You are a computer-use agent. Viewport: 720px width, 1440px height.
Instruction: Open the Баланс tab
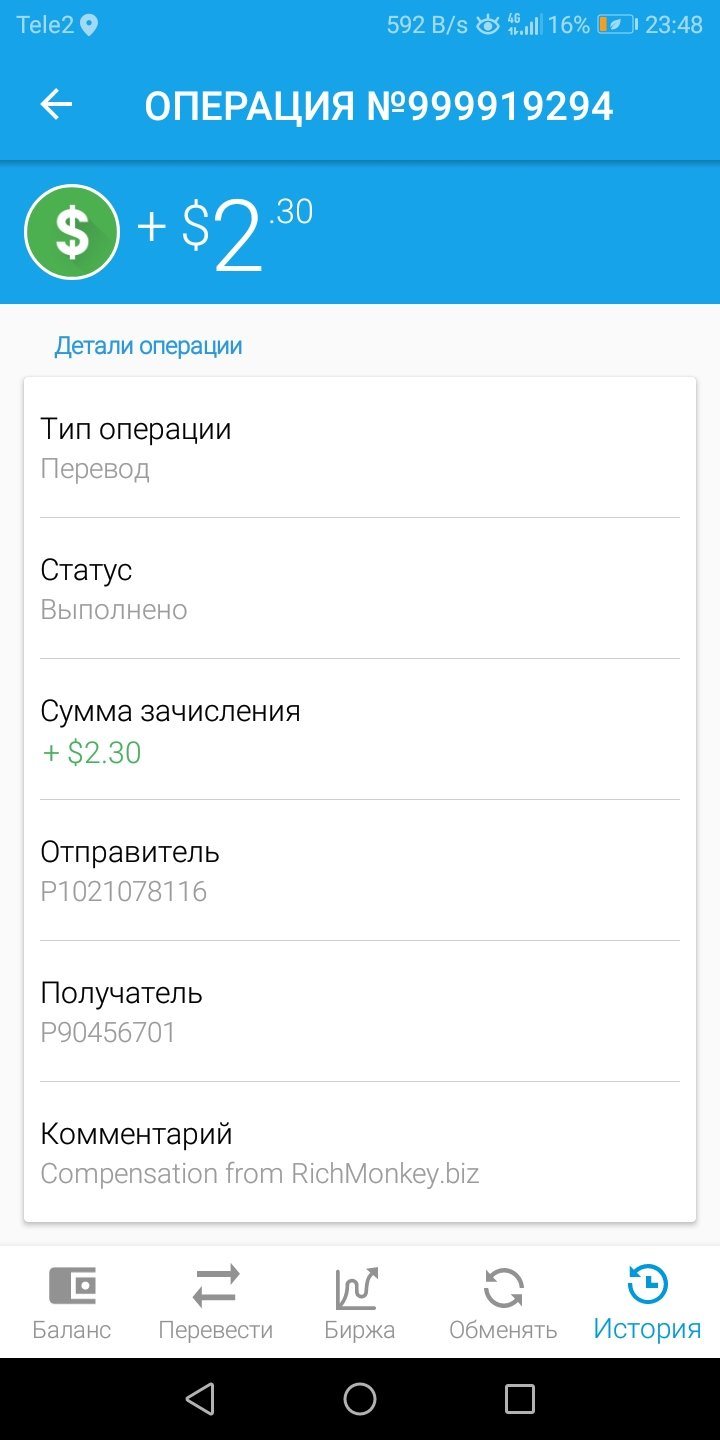point(72,1303)
